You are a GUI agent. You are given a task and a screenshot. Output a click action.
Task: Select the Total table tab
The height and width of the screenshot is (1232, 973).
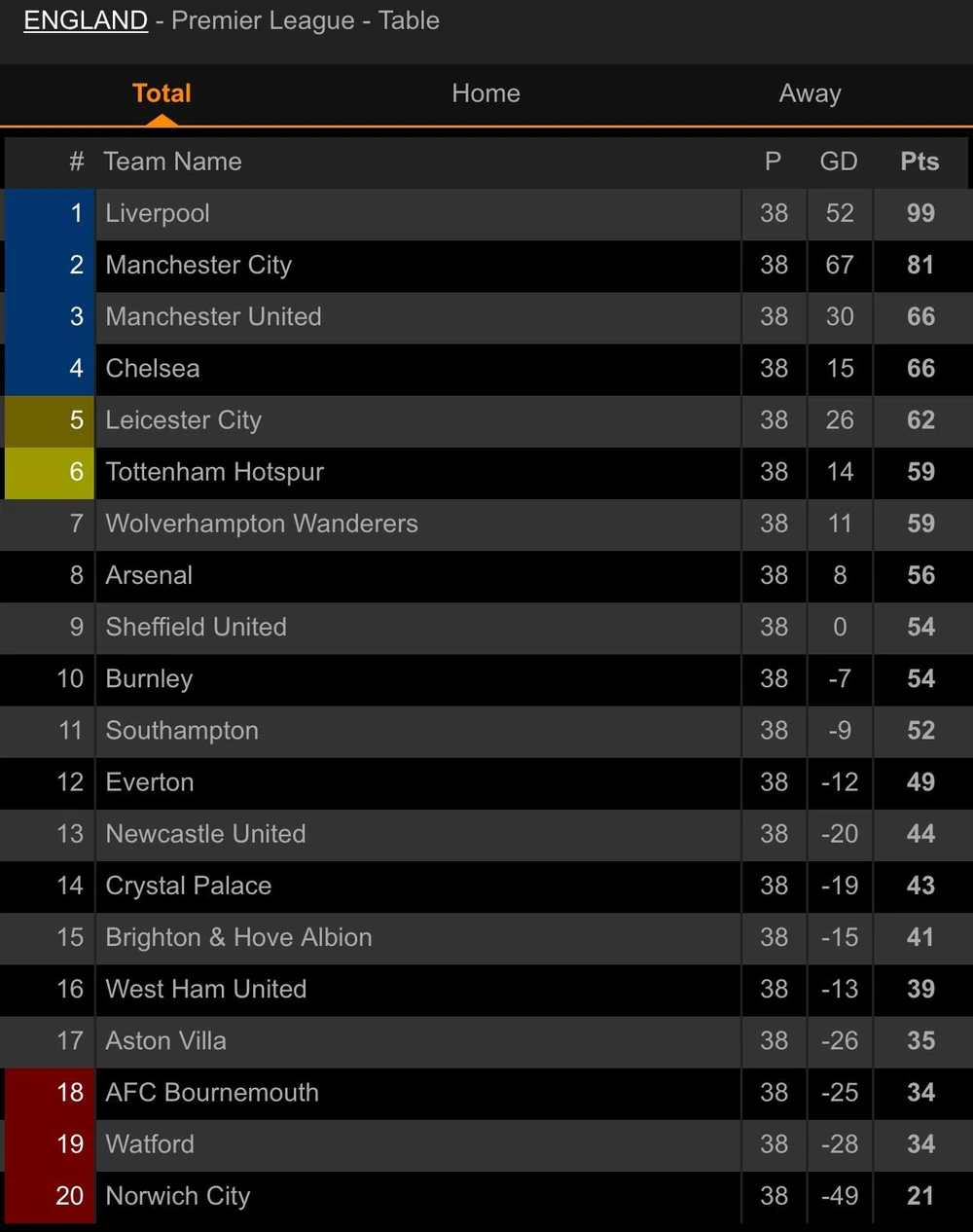tap(162, 93)
